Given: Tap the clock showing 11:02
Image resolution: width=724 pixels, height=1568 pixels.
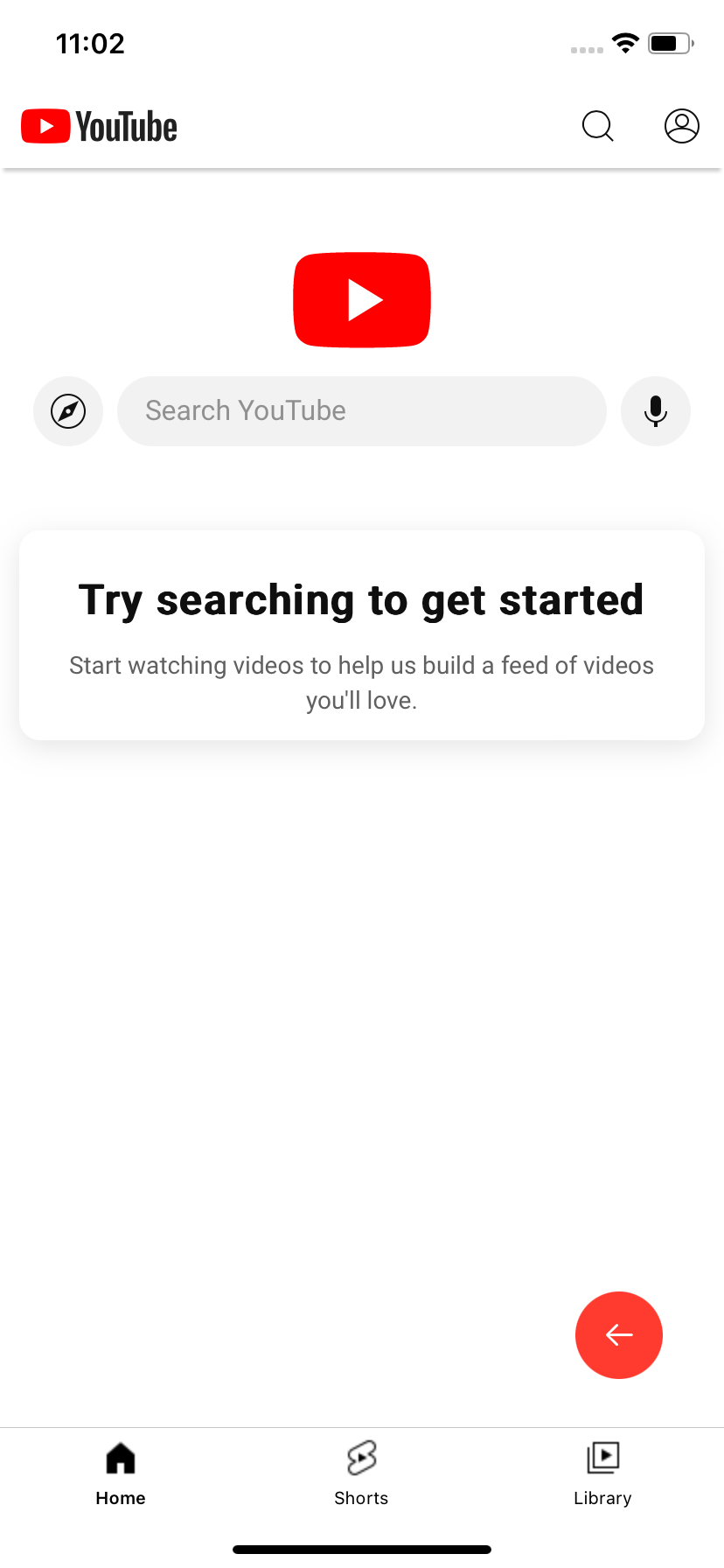Looking at the screenshot, I should [89, 43].
